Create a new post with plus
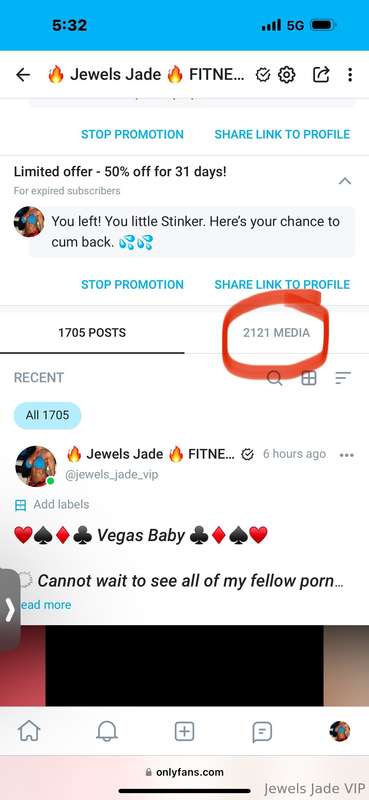This screenshot has height=800, width=369. pyautogui.click(x=184, y=731)
